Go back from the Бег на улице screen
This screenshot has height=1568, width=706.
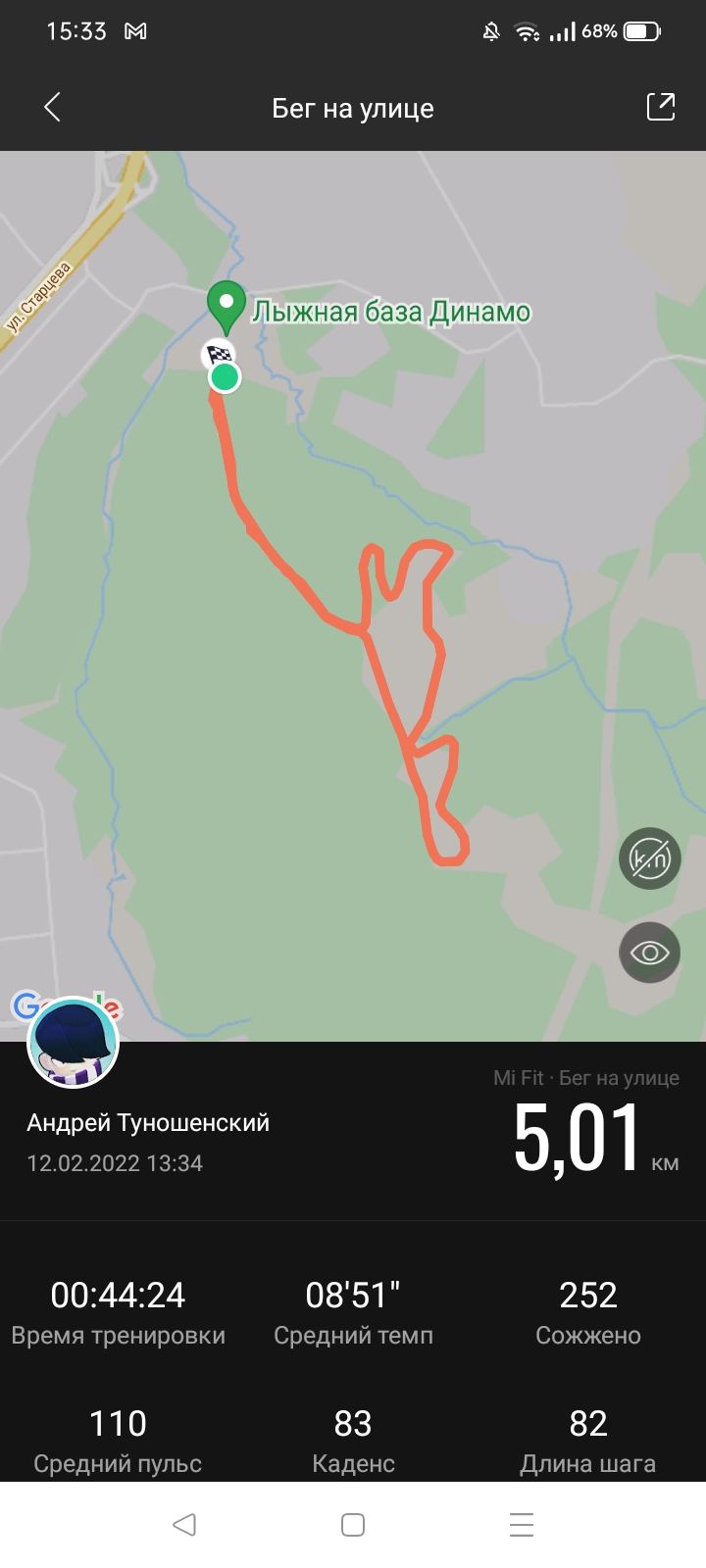point(53,108)
